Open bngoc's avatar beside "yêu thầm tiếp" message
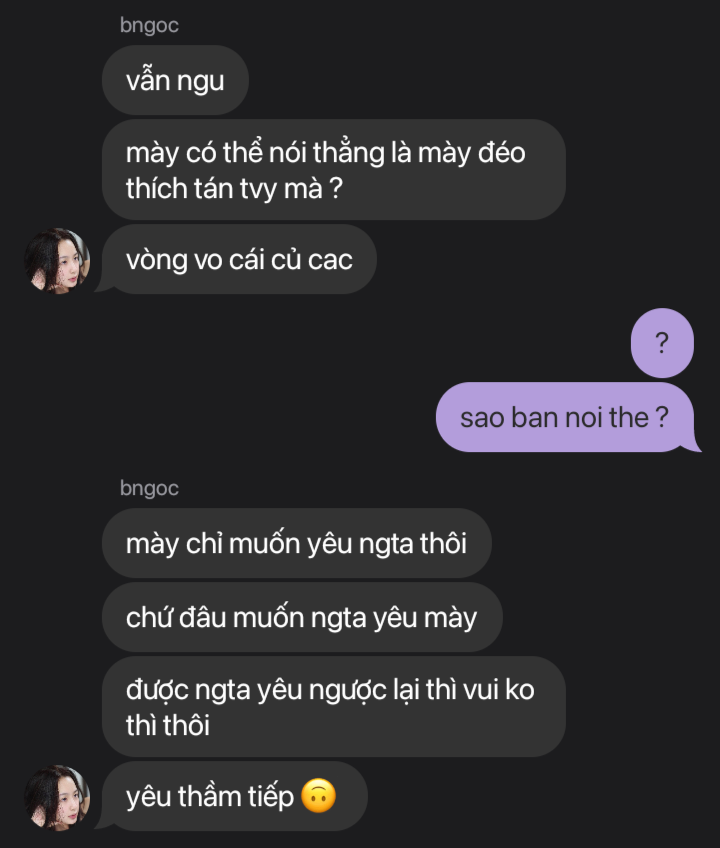The image size is (720, 848). point(57,797)
